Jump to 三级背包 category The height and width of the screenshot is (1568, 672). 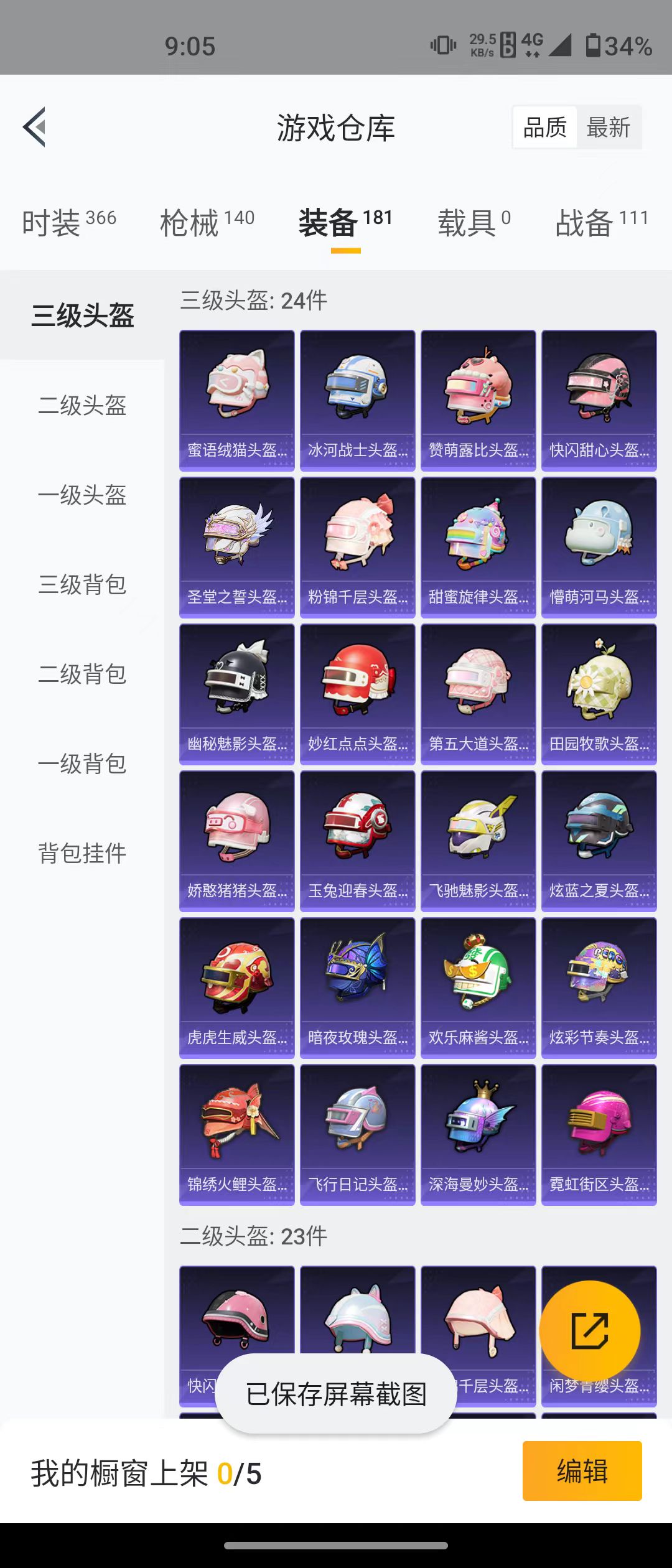point(82,585)
